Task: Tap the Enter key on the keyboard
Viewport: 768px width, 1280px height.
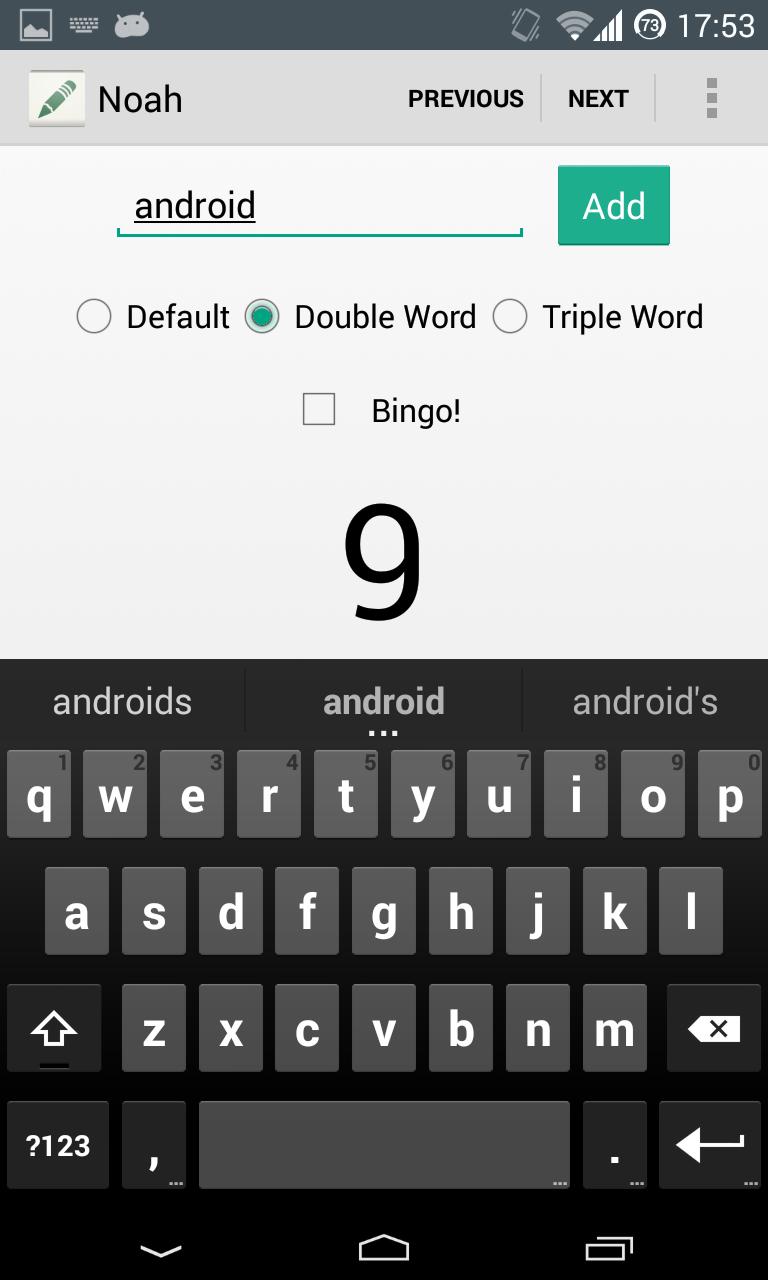Action: (x=710, y=1144)
